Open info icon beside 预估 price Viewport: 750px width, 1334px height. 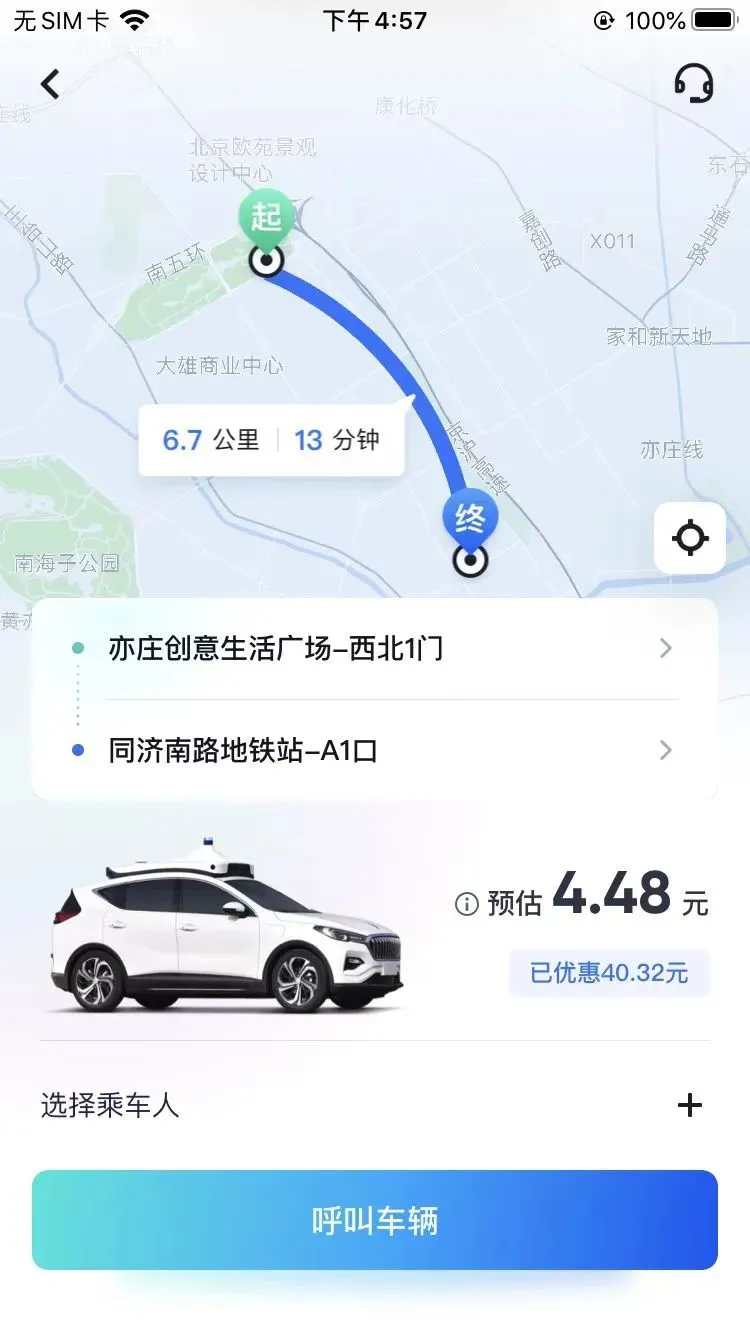(x=466, y=904)
